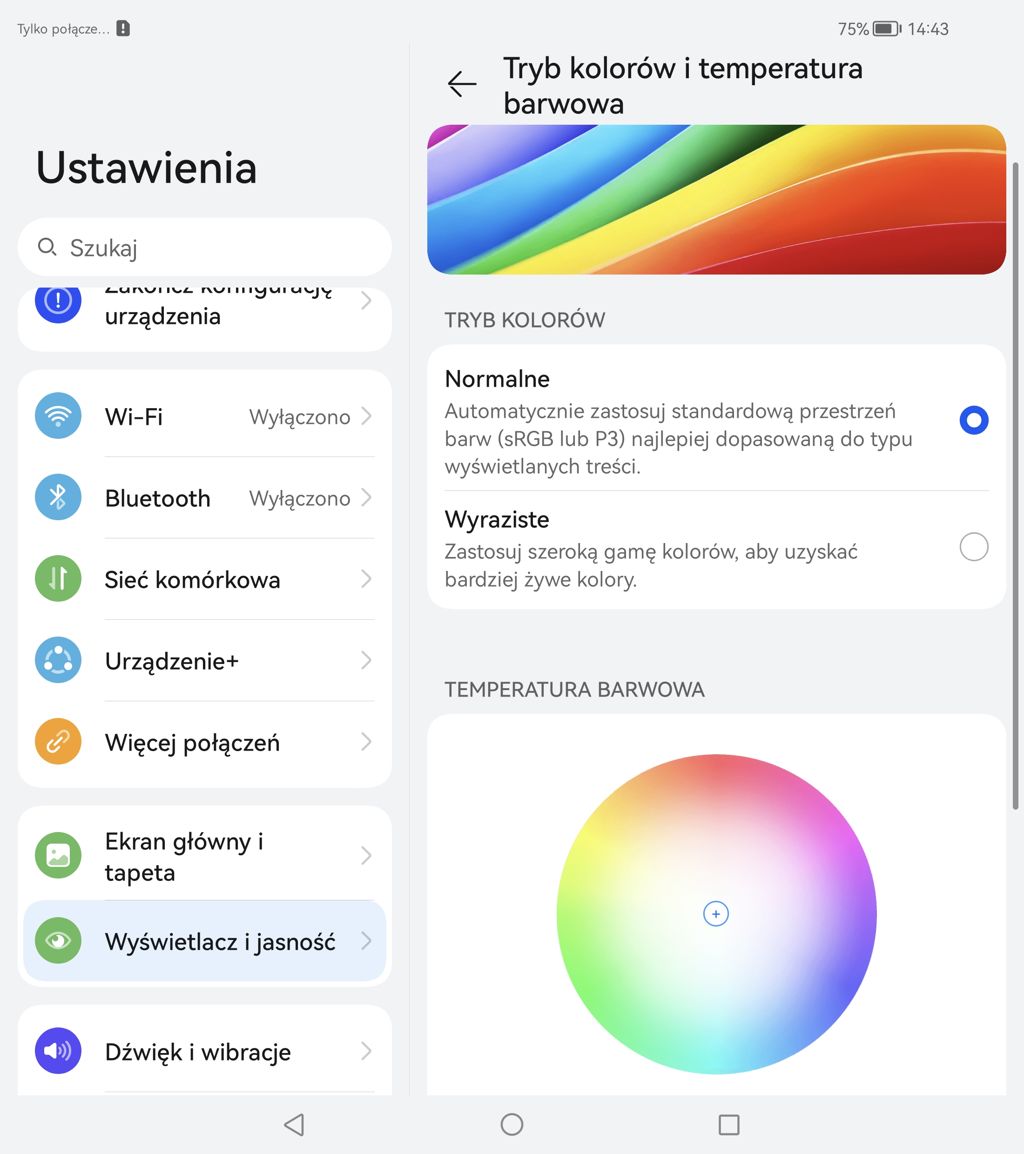Go back using the header arrow
1024x1154 pixels.
click(x=462, y=85)
